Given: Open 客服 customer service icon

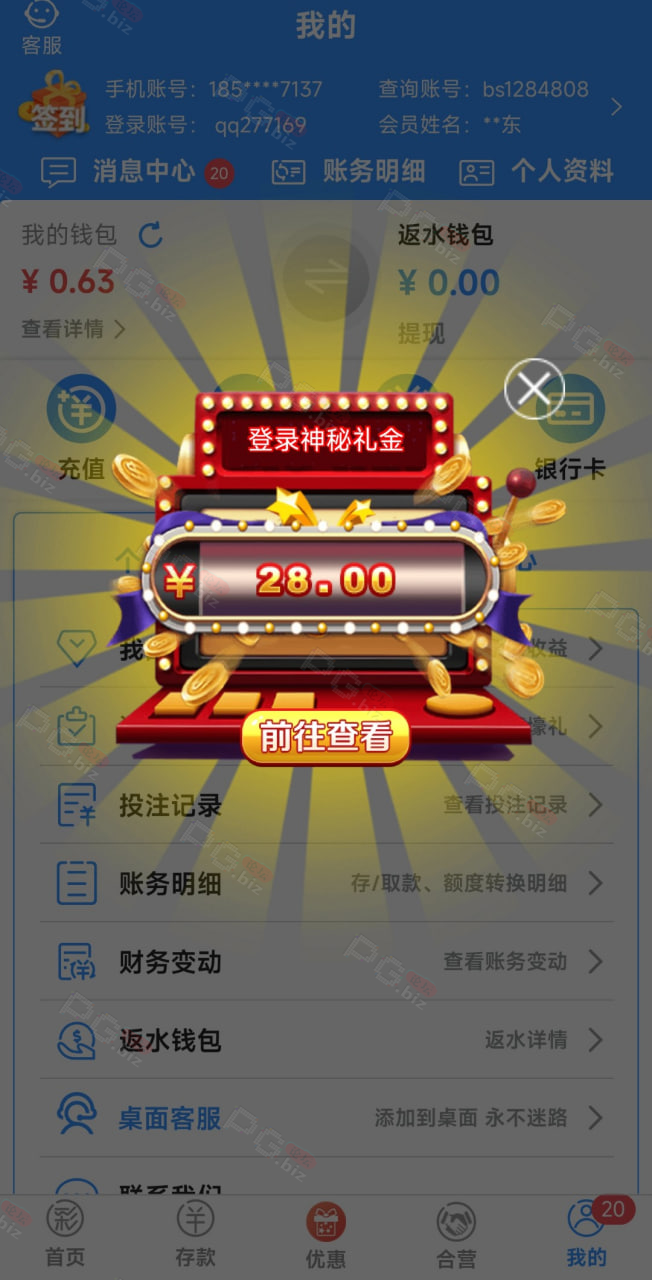Looking at the screenshot, I should coord(41,28).
